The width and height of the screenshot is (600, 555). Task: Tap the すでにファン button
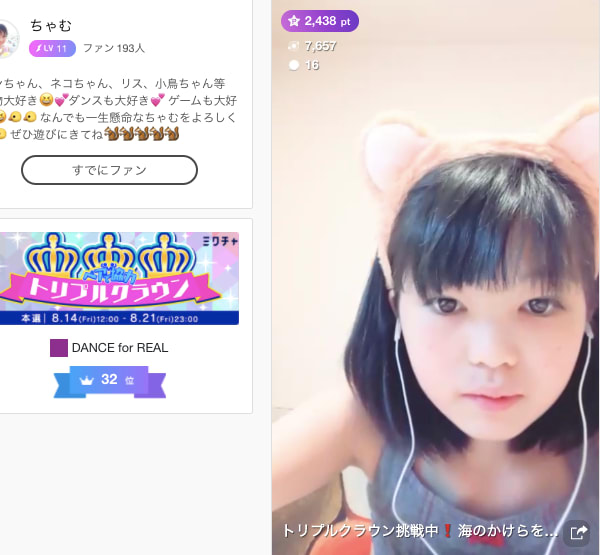[109, 170]
